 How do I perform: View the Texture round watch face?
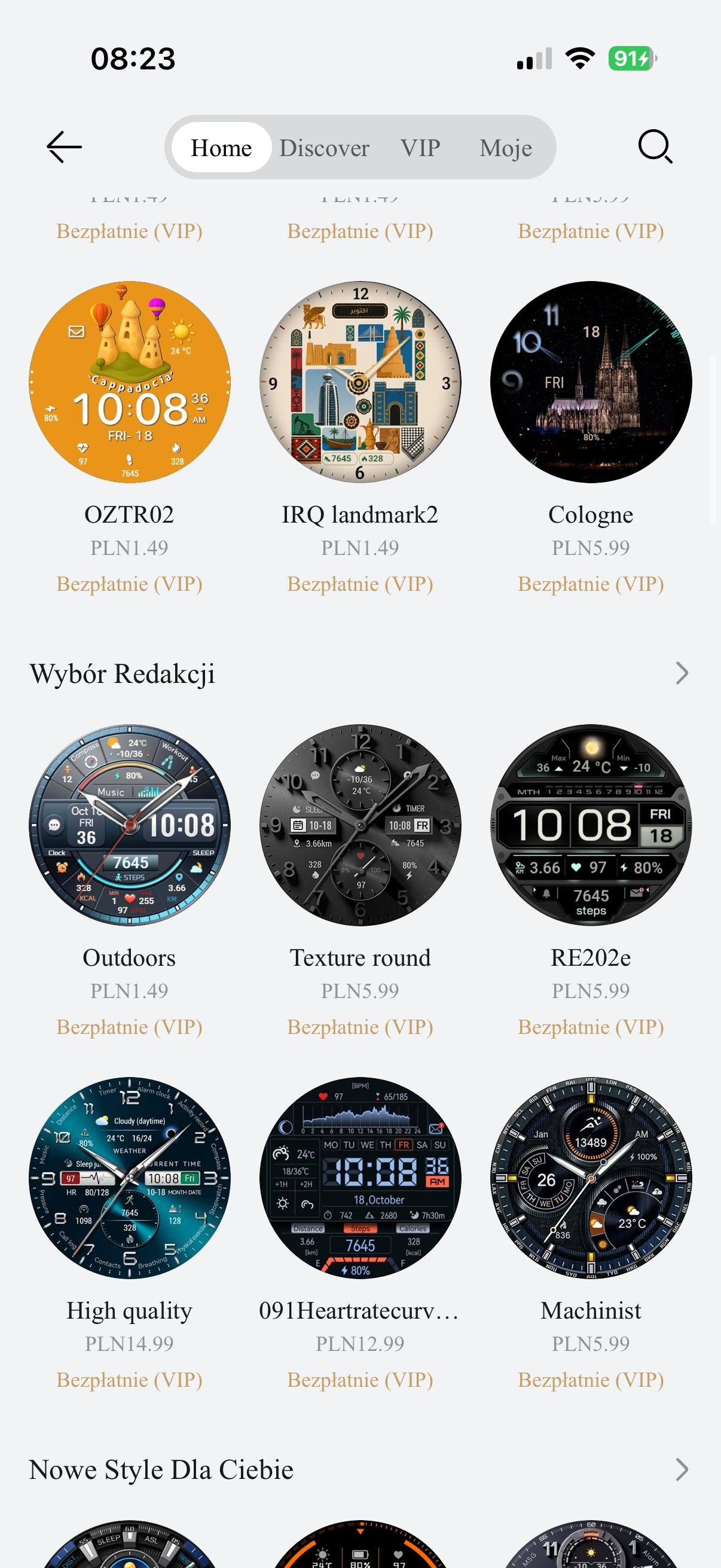point(360,825)
